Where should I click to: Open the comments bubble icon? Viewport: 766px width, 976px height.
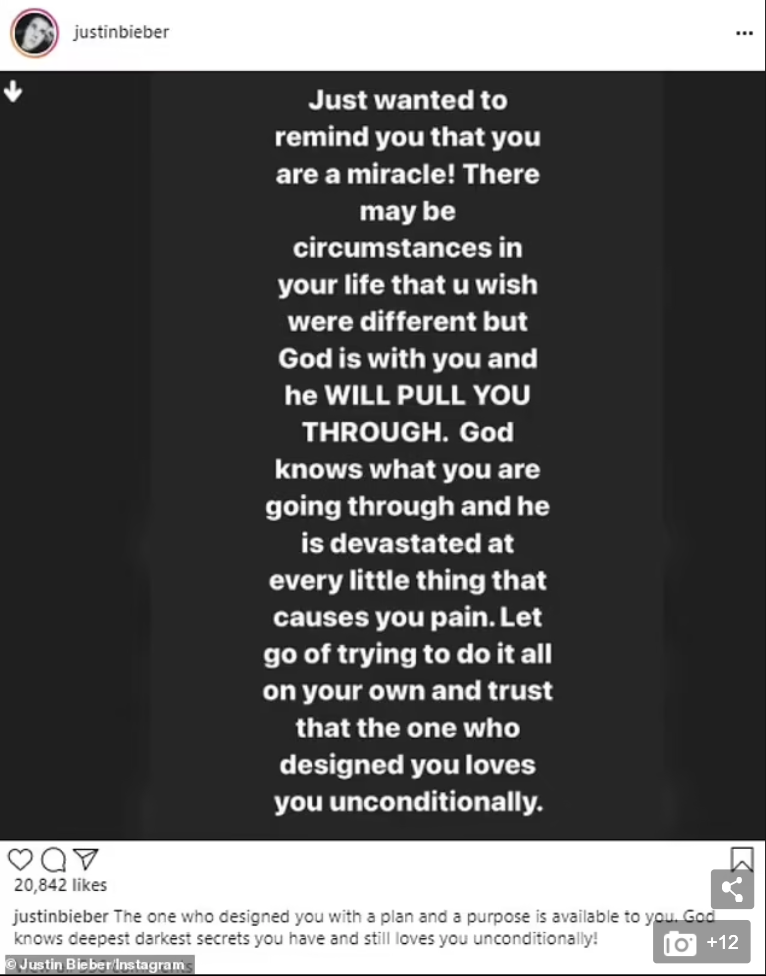(54, 859)
